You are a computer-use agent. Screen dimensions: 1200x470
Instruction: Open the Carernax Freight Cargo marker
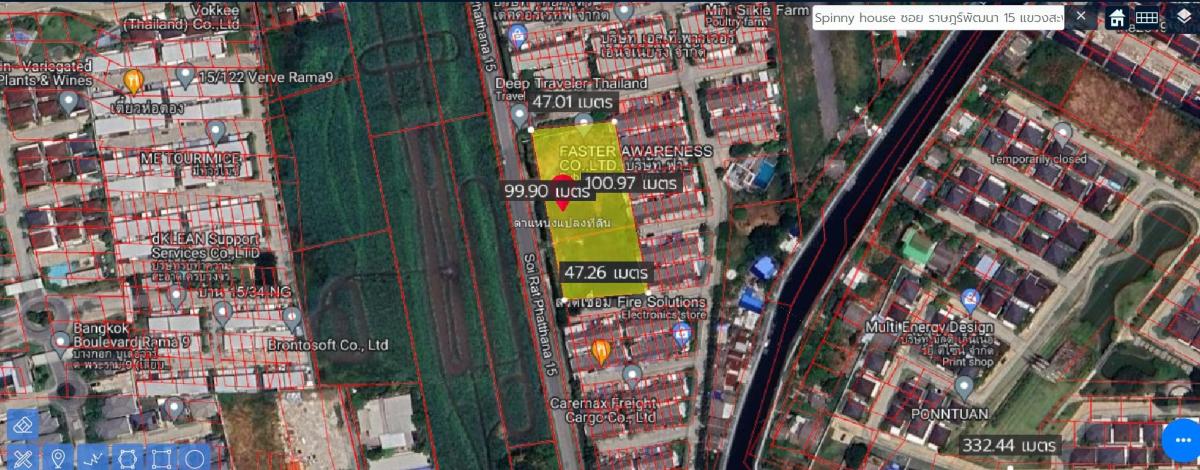point(631,376)
